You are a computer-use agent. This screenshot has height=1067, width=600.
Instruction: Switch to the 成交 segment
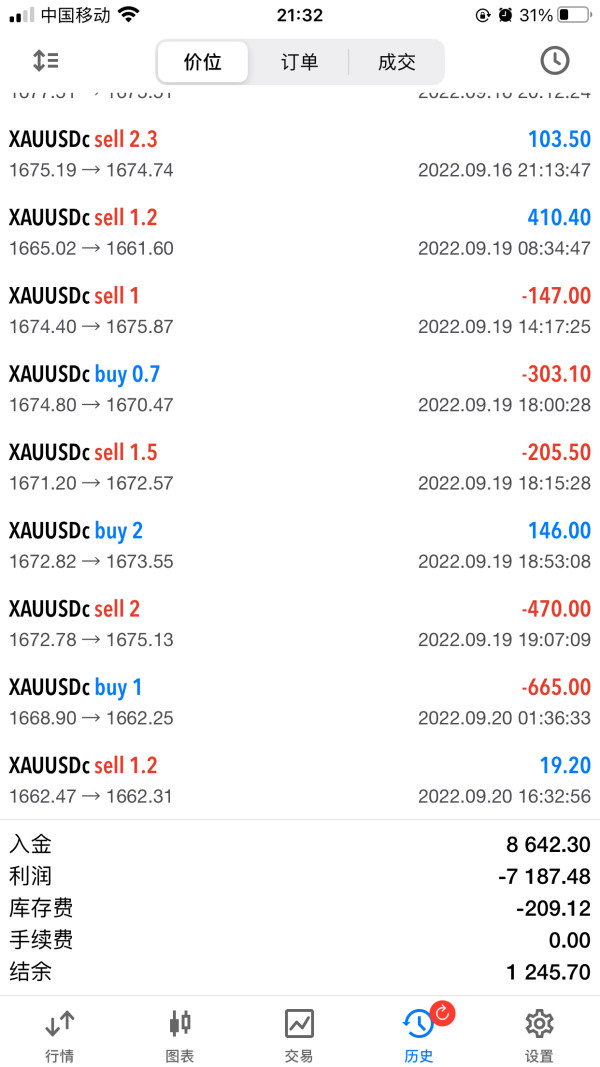pyautogui.click(x=396, y=62)
